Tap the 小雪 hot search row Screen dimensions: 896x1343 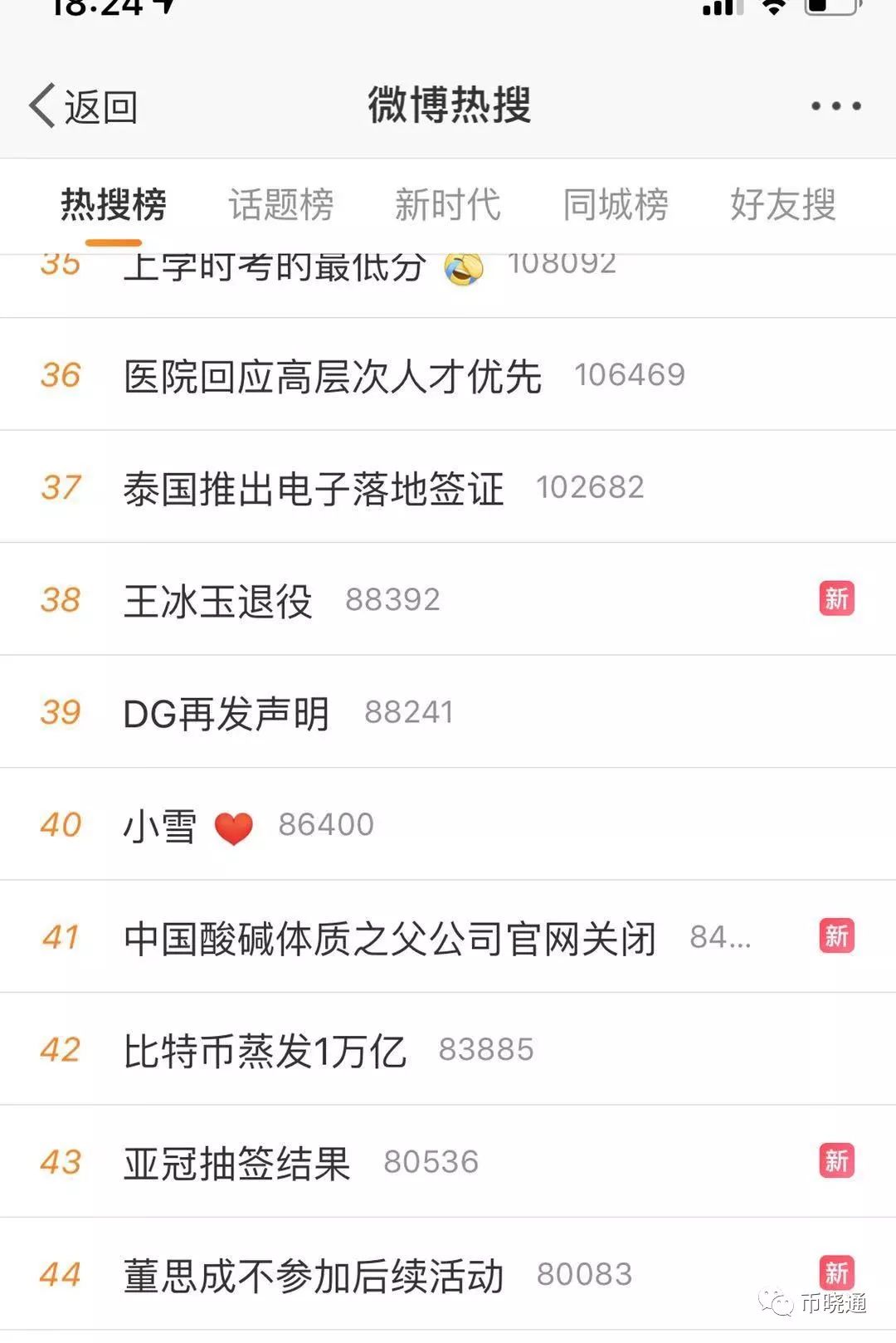coord(160,826)
